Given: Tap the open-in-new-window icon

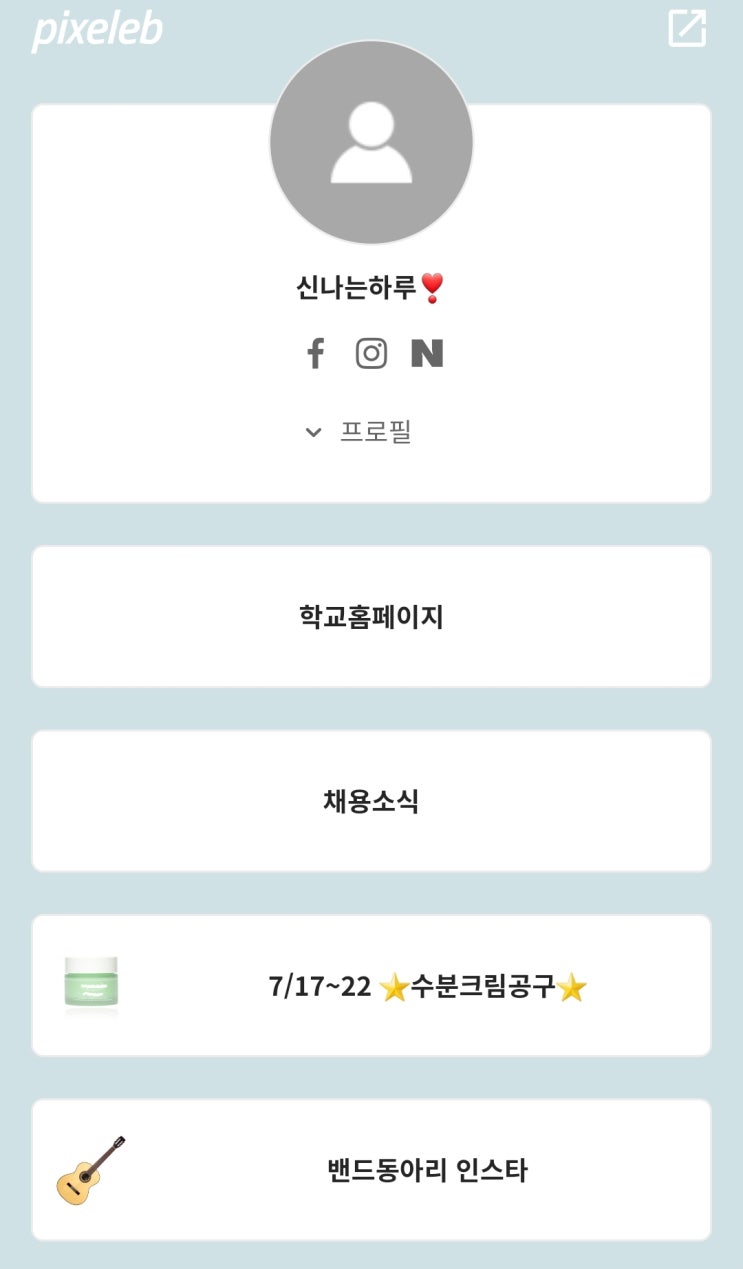Looking at the screenshot, I should click(687, 28).
